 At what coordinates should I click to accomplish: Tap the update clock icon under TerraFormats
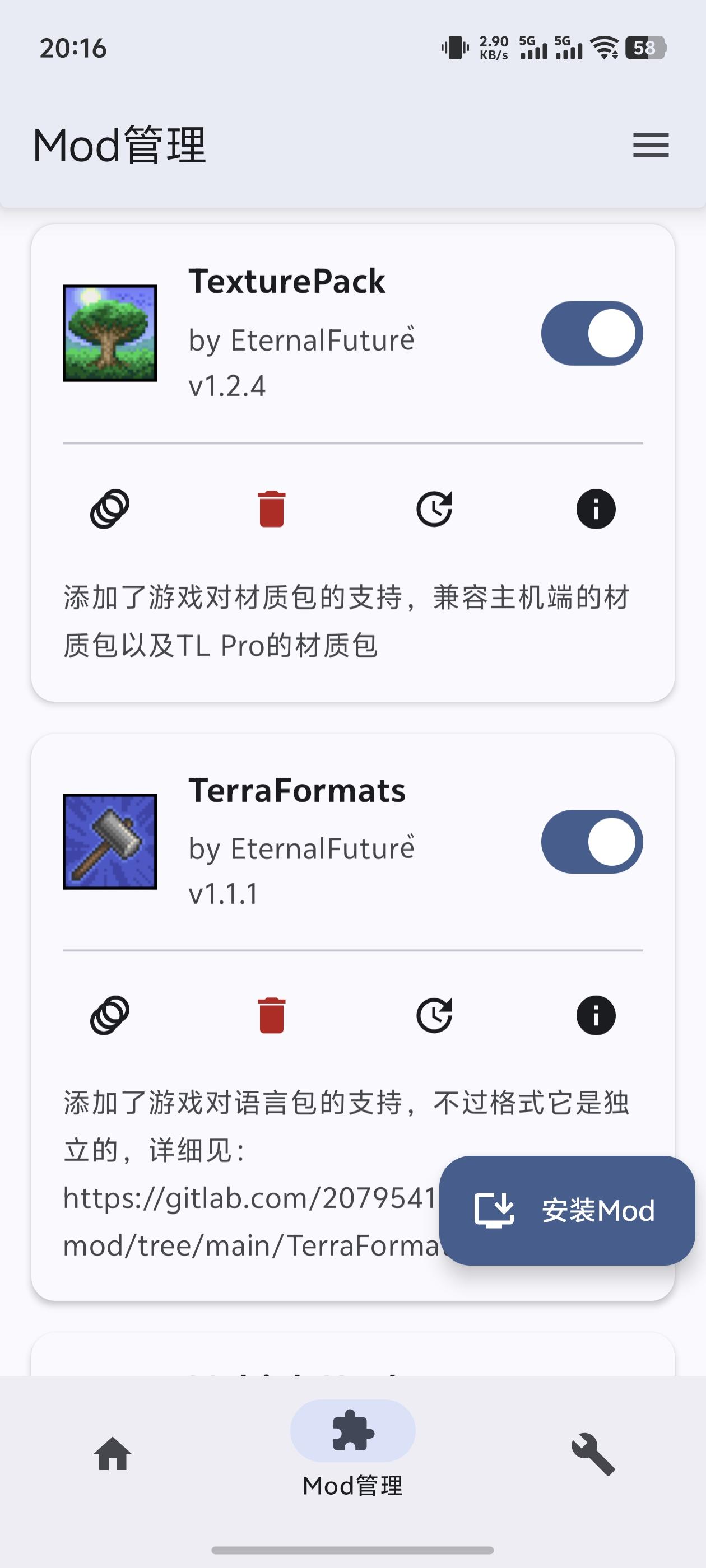pyautogui.click(x=434, y=1015)
